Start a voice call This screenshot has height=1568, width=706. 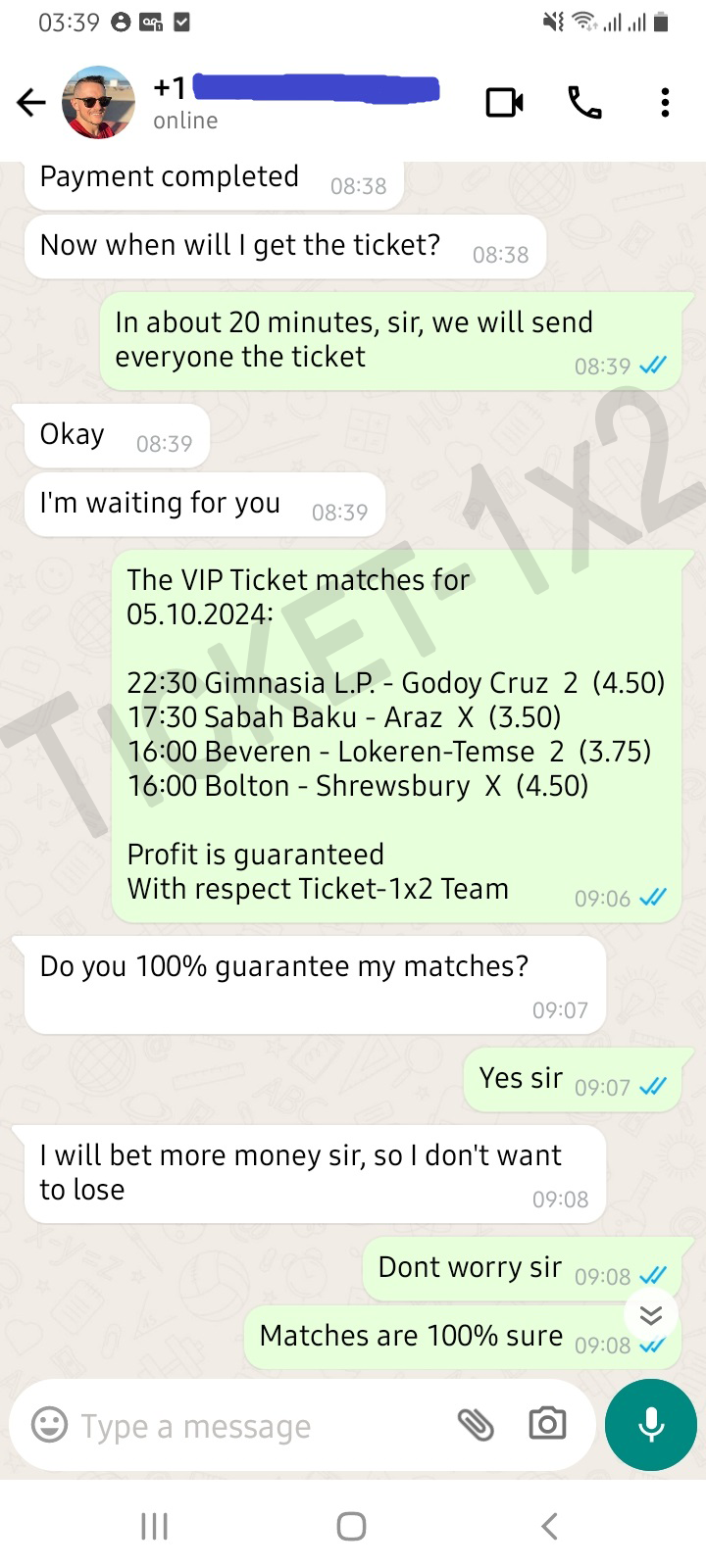[x=585, y=102]
